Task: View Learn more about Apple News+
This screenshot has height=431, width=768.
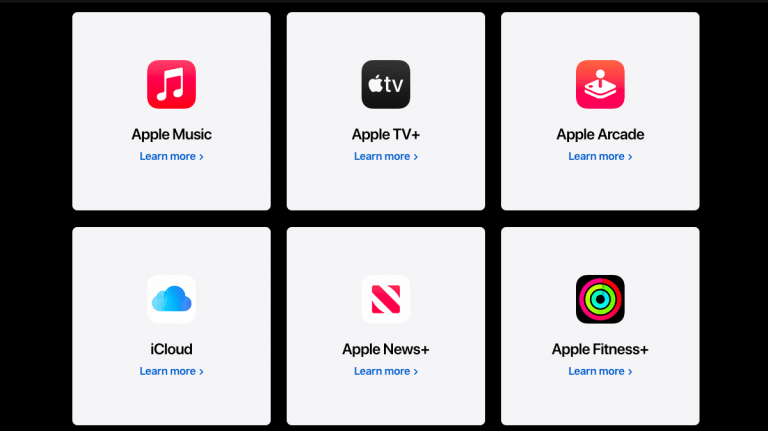Action: click(385, 371)
